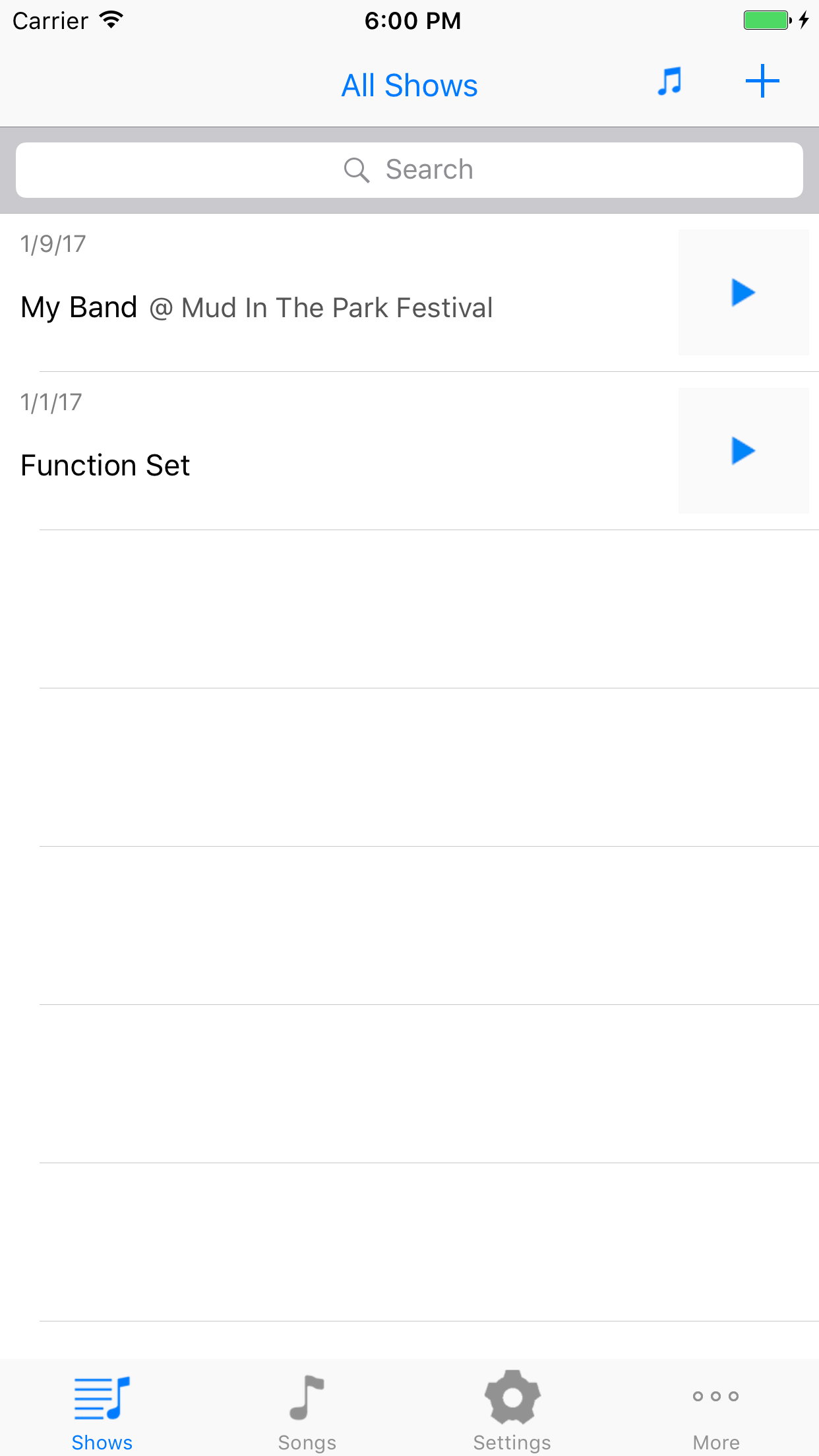Tap the Wi-Fi indicator in the status bar
This screenshot has height=1456, width=819.
pos(109,20)
